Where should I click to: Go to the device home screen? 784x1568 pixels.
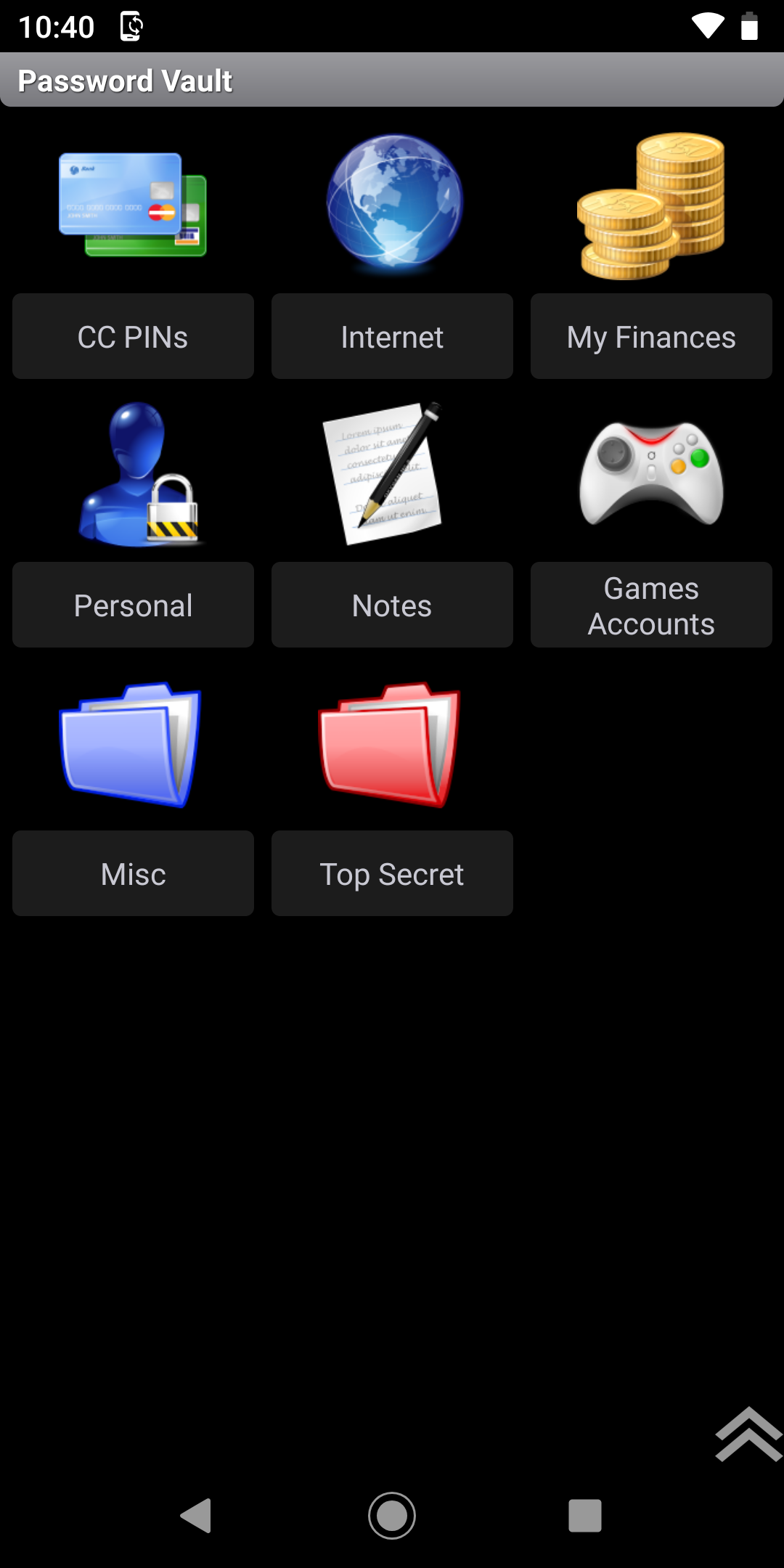pyautogui.click(x=392, y=1515)
